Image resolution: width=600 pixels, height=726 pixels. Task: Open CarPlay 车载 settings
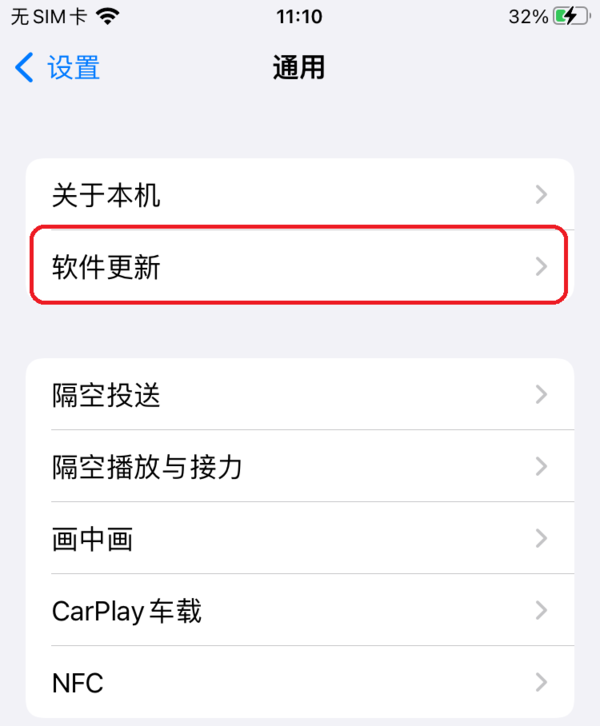click(300, 611)
